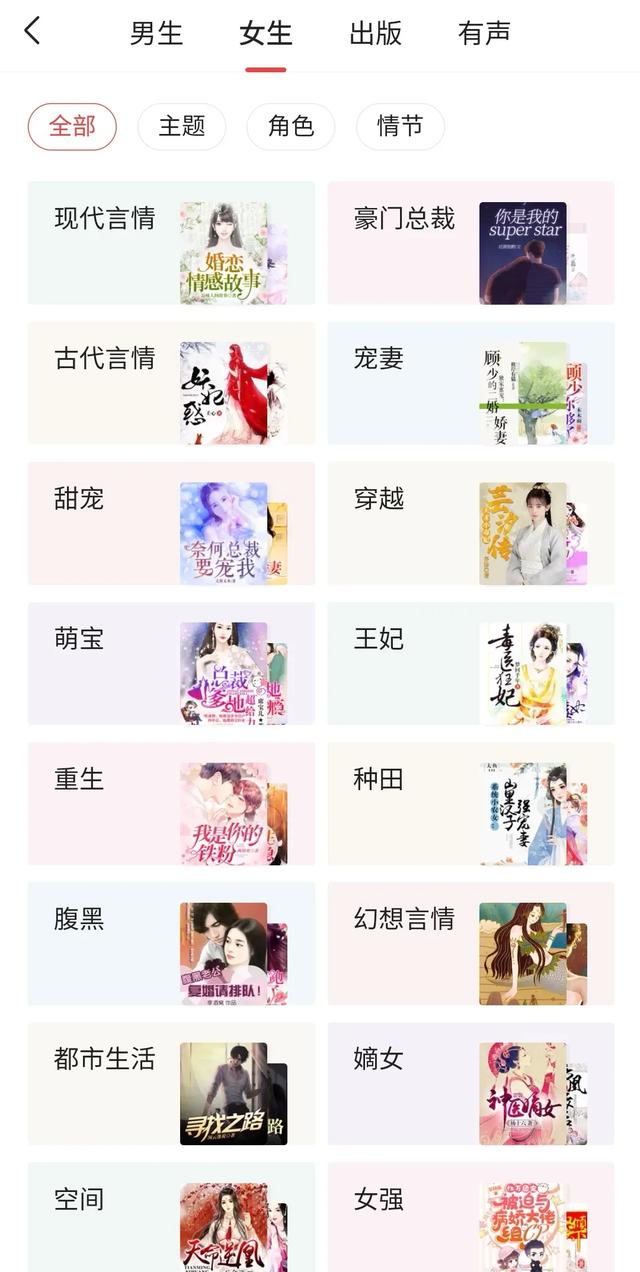The height and width of the screenshot is (1272, 640).
Task: View the 重生 category
Action: [x=171, y=803]
